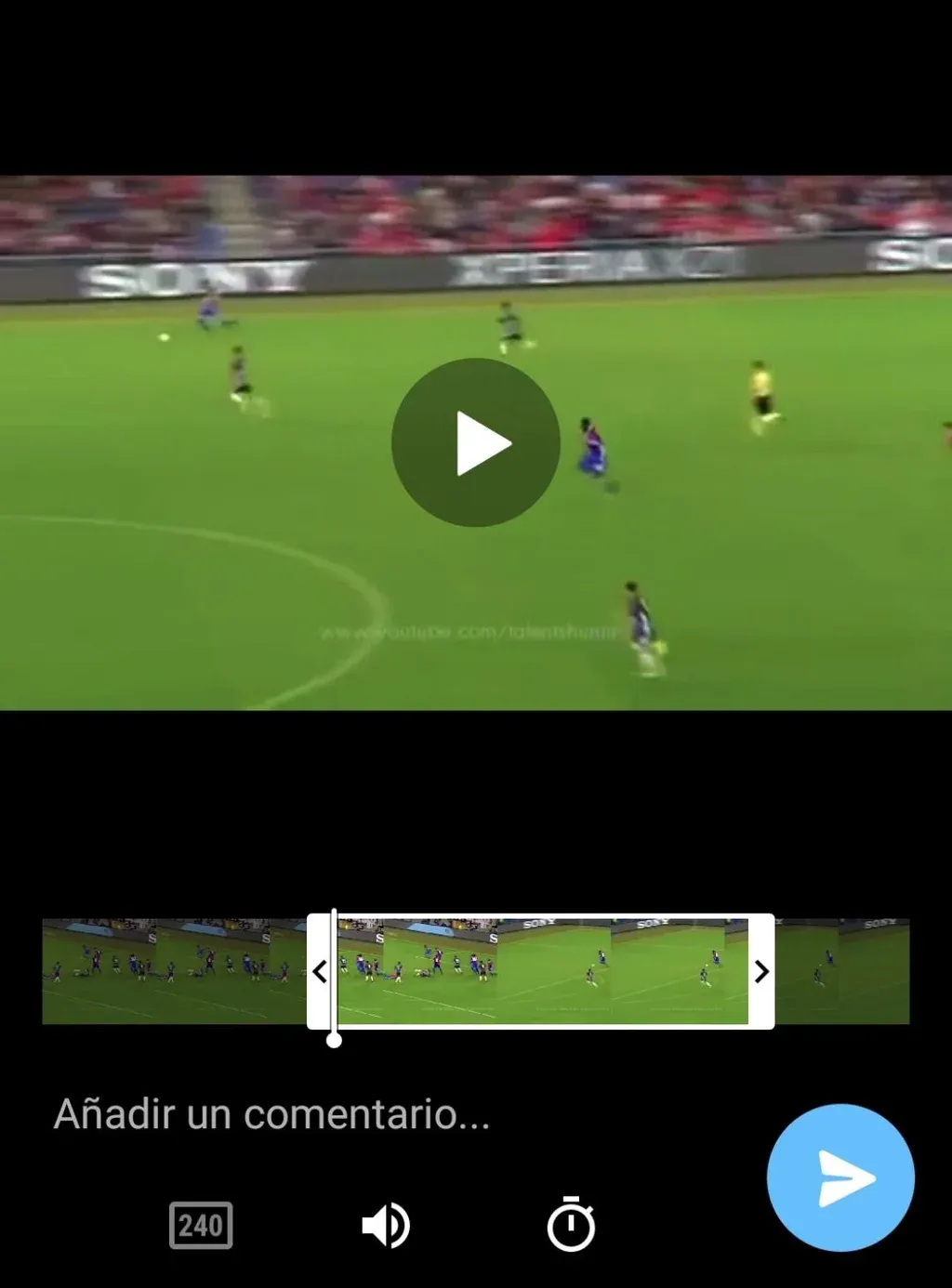Image resolution: width=952 pixels, height=1288 pixels.
Task: Tap the playhead marker on the timeline
Action: pos(334,1040)
